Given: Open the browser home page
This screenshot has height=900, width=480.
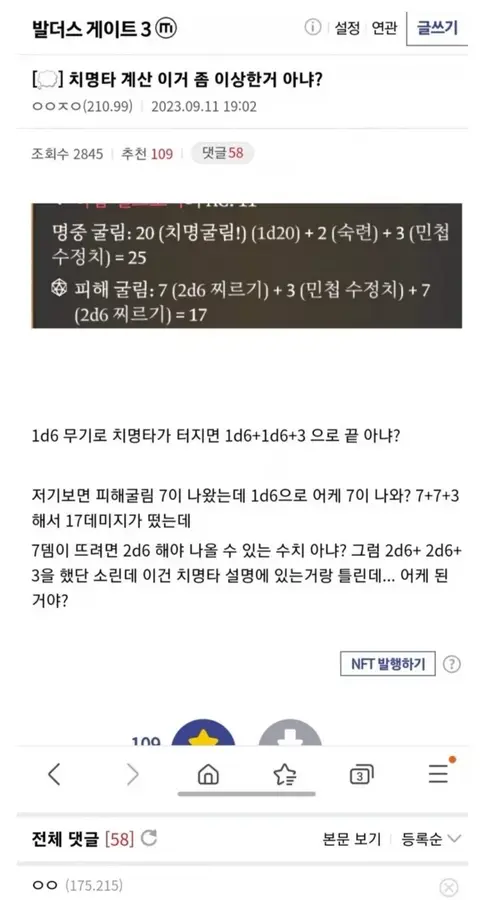Looking at the screenshot, I should (208, 775).
